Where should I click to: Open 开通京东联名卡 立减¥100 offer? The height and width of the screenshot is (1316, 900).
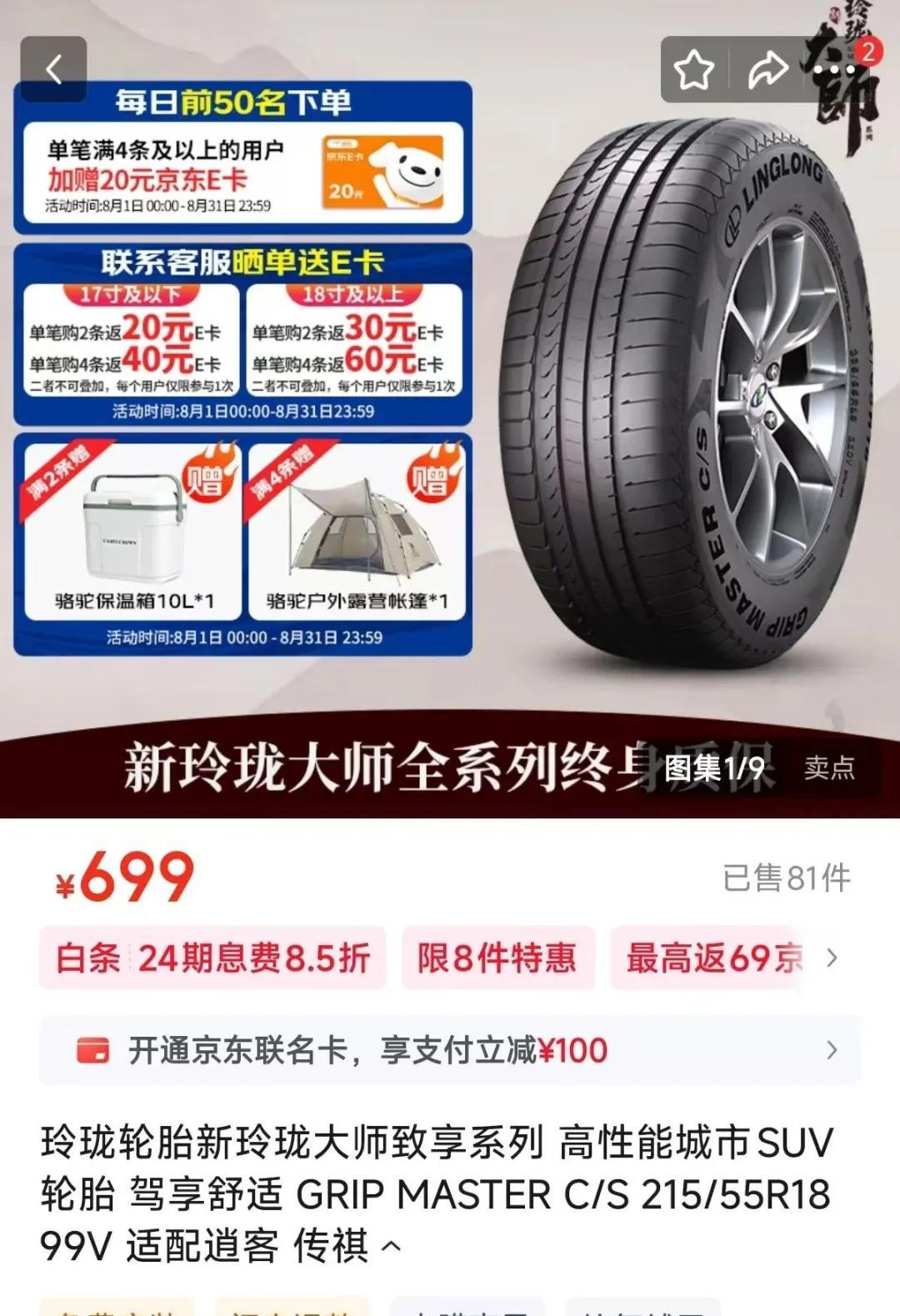[450, 1050]
